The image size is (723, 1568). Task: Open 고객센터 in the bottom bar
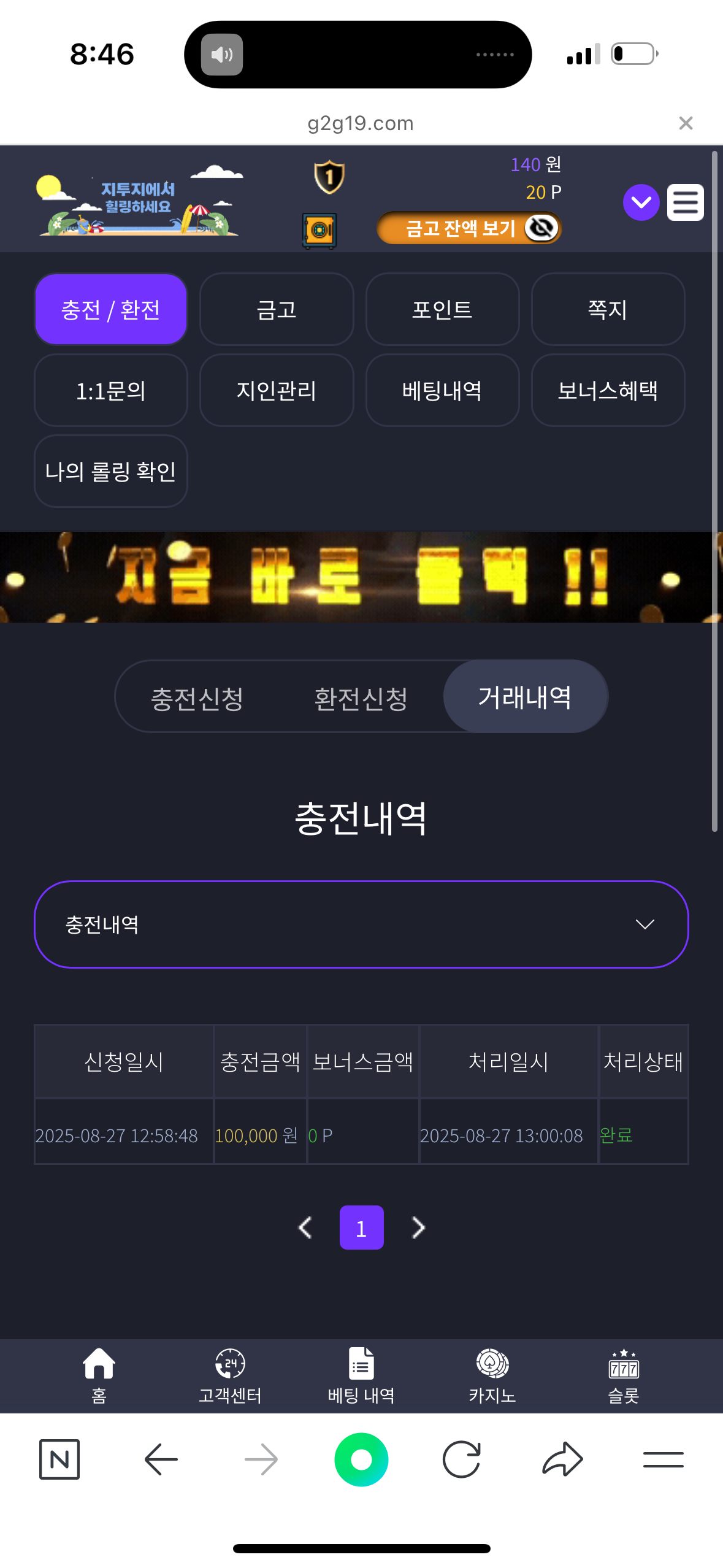pyautogui.click(x=230, y=1375)
